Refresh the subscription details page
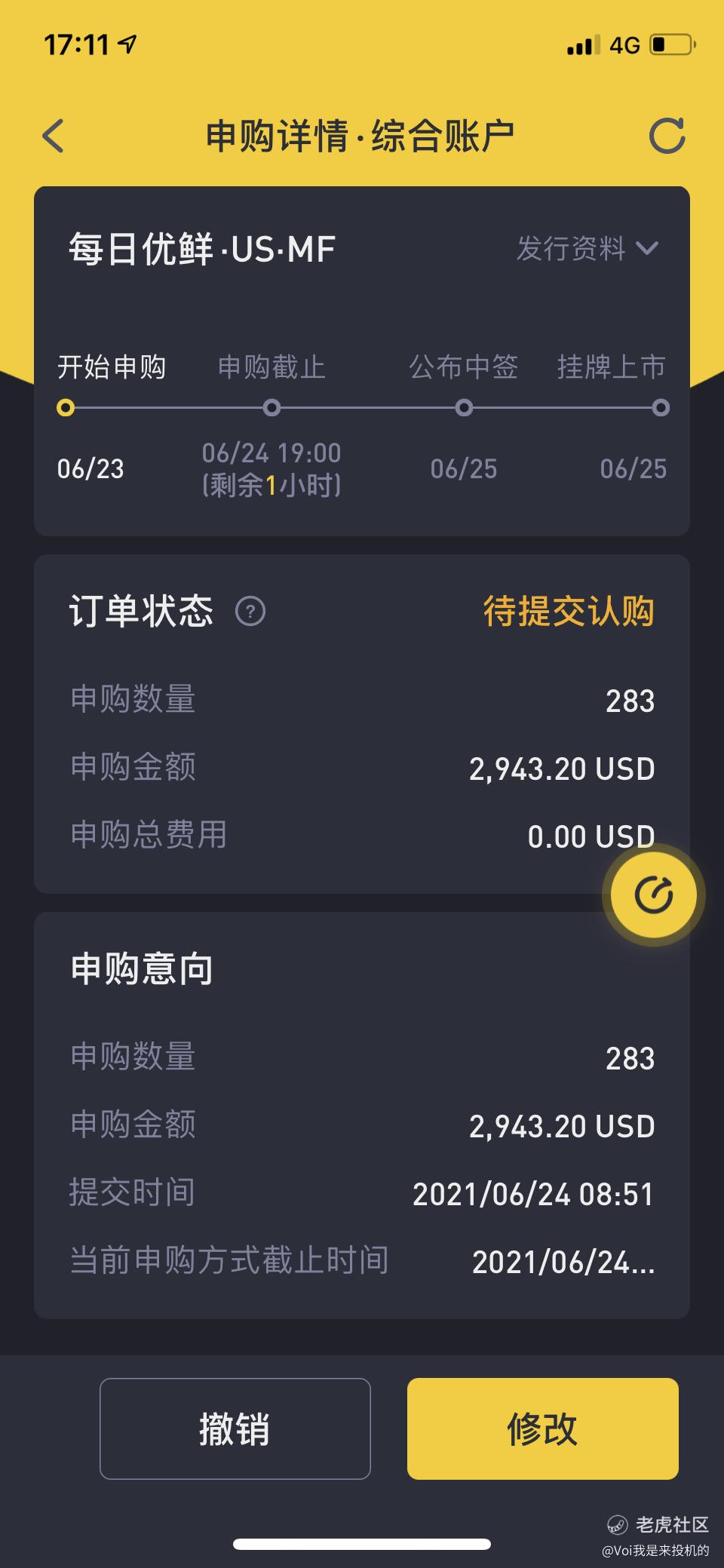The height and width of the screenshot is (1568, 724). [667, 137]
